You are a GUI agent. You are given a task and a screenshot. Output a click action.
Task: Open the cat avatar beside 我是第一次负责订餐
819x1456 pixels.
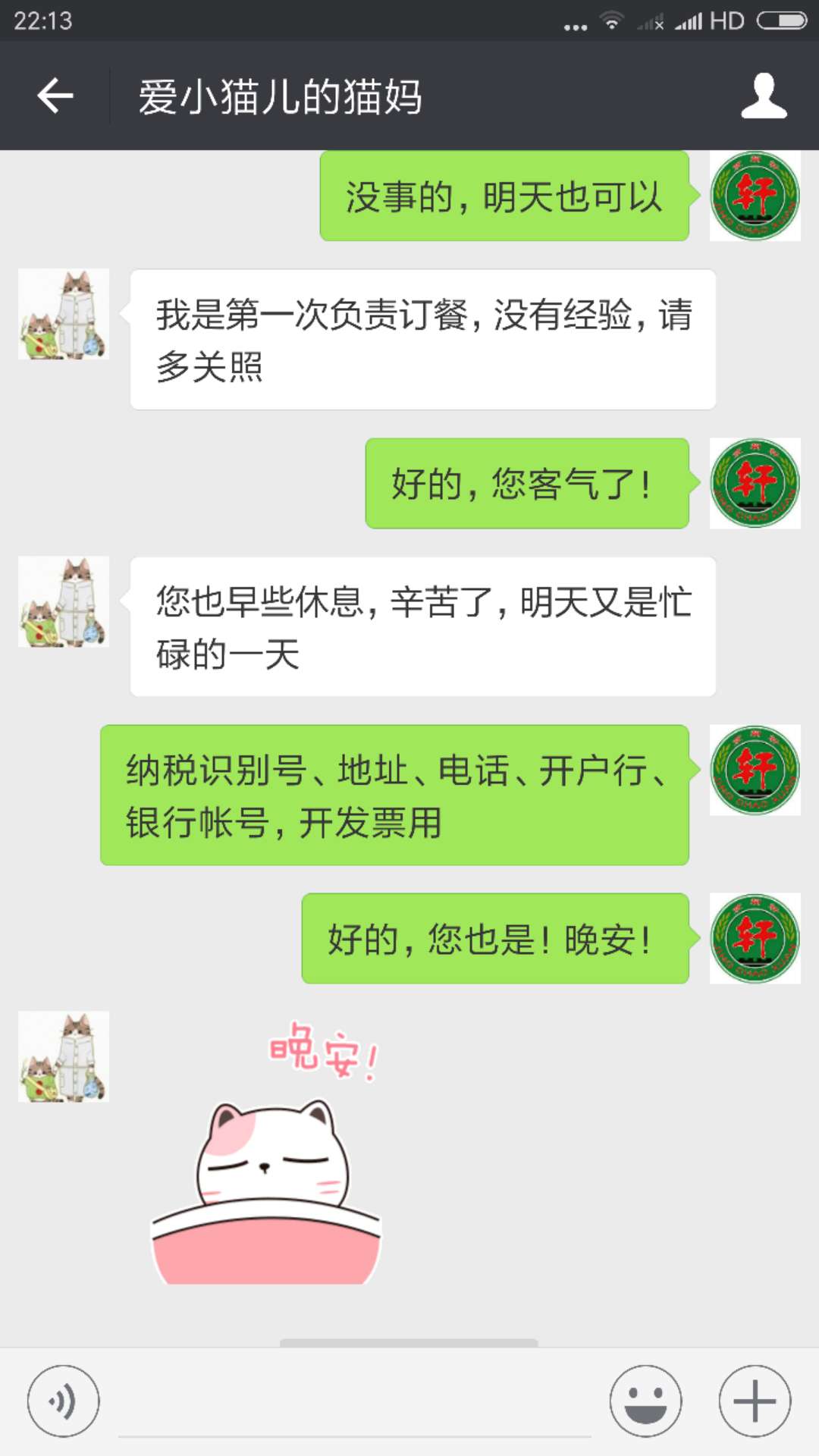pos(64,314)
